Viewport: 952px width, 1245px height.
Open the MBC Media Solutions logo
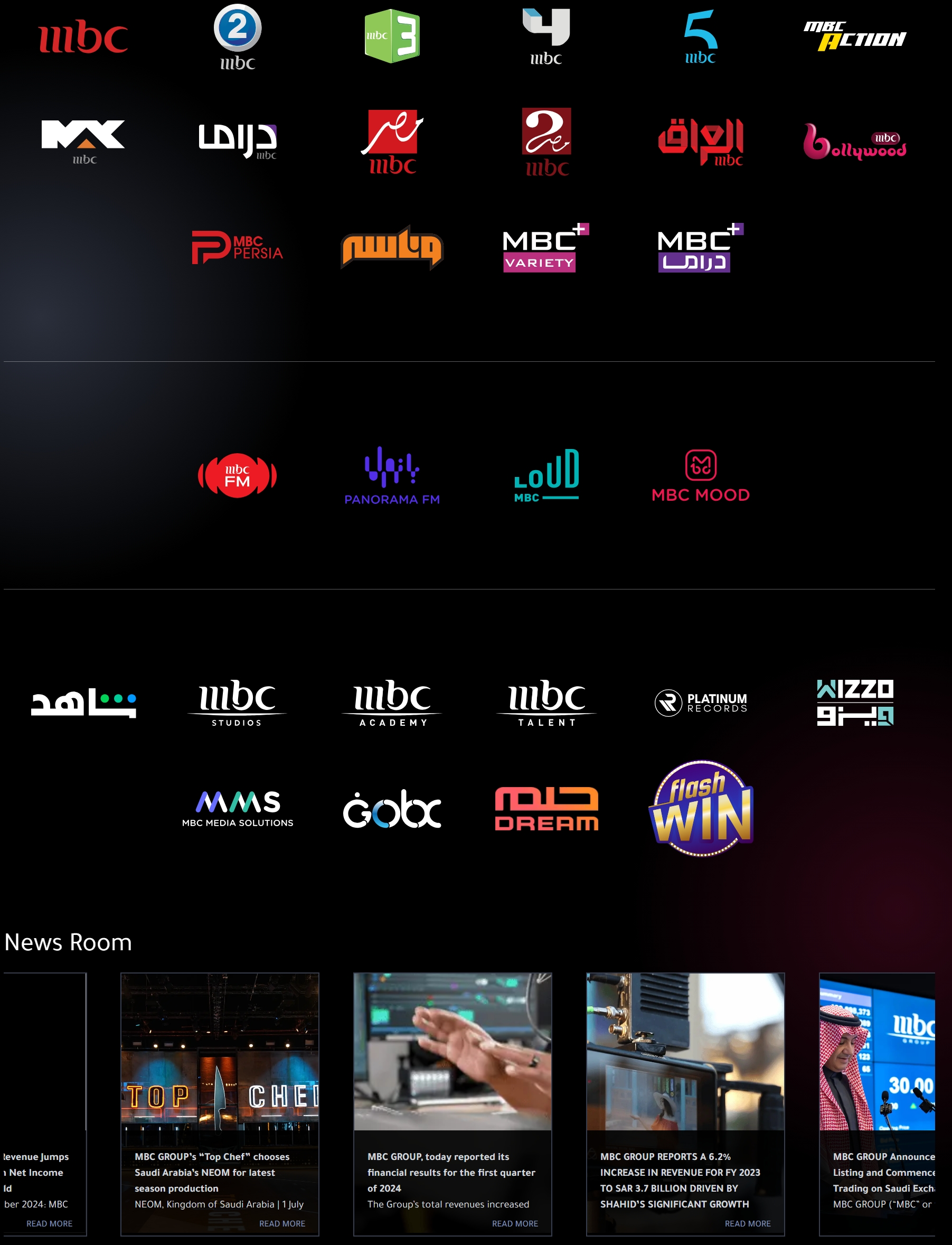[x=238, y=809]
